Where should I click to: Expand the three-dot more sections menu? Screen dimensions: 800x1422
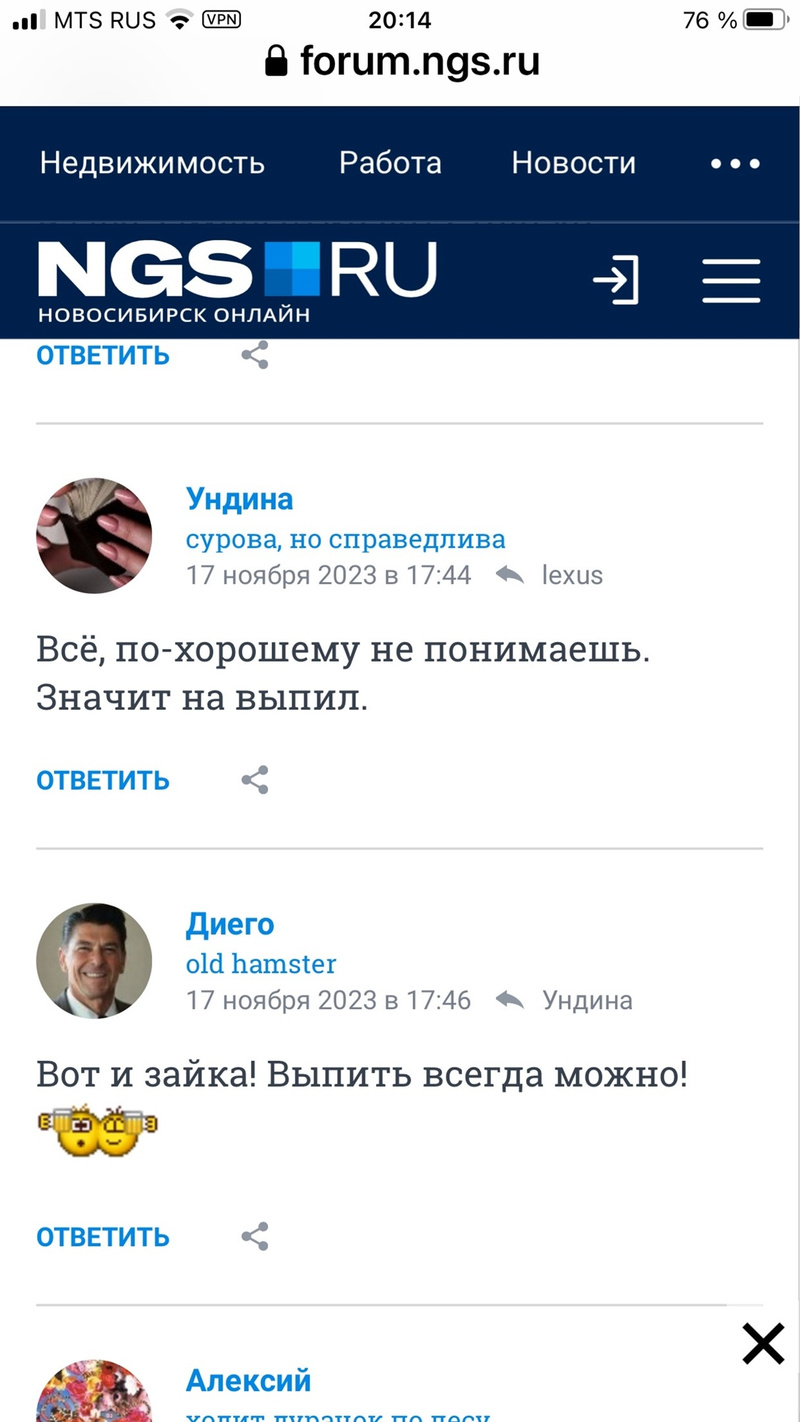point(735,164)
